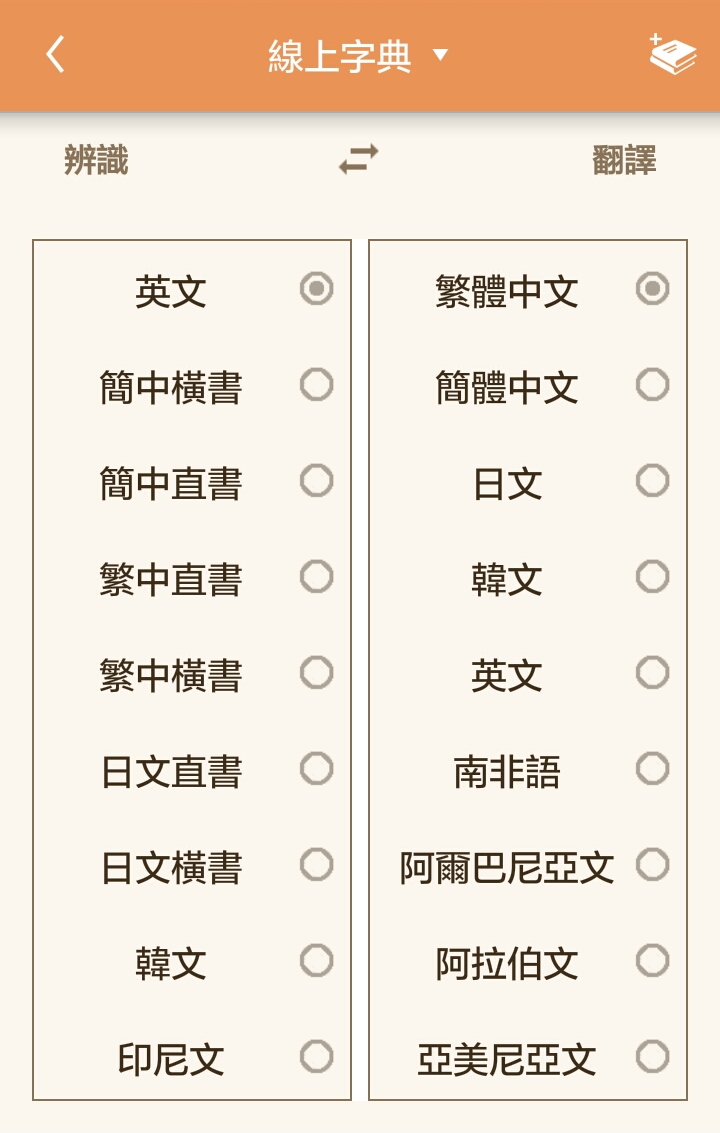Pick 印尼文 for recognition
The height and width of the screenshot is (1133, 720).
[316, 1057]
